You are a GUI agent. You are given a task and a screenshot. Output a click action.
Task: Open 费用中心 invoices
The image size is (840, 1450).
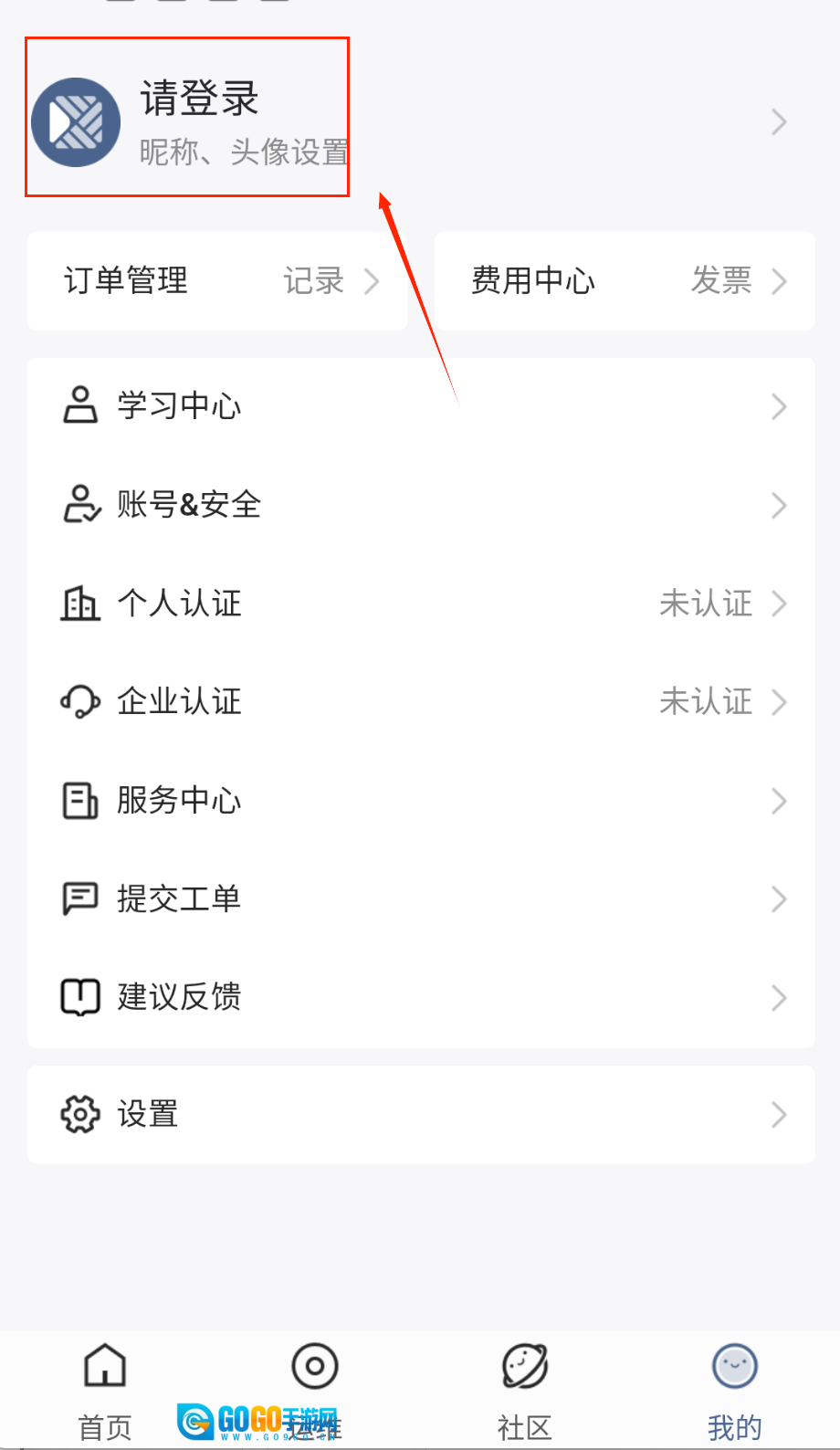625,280
